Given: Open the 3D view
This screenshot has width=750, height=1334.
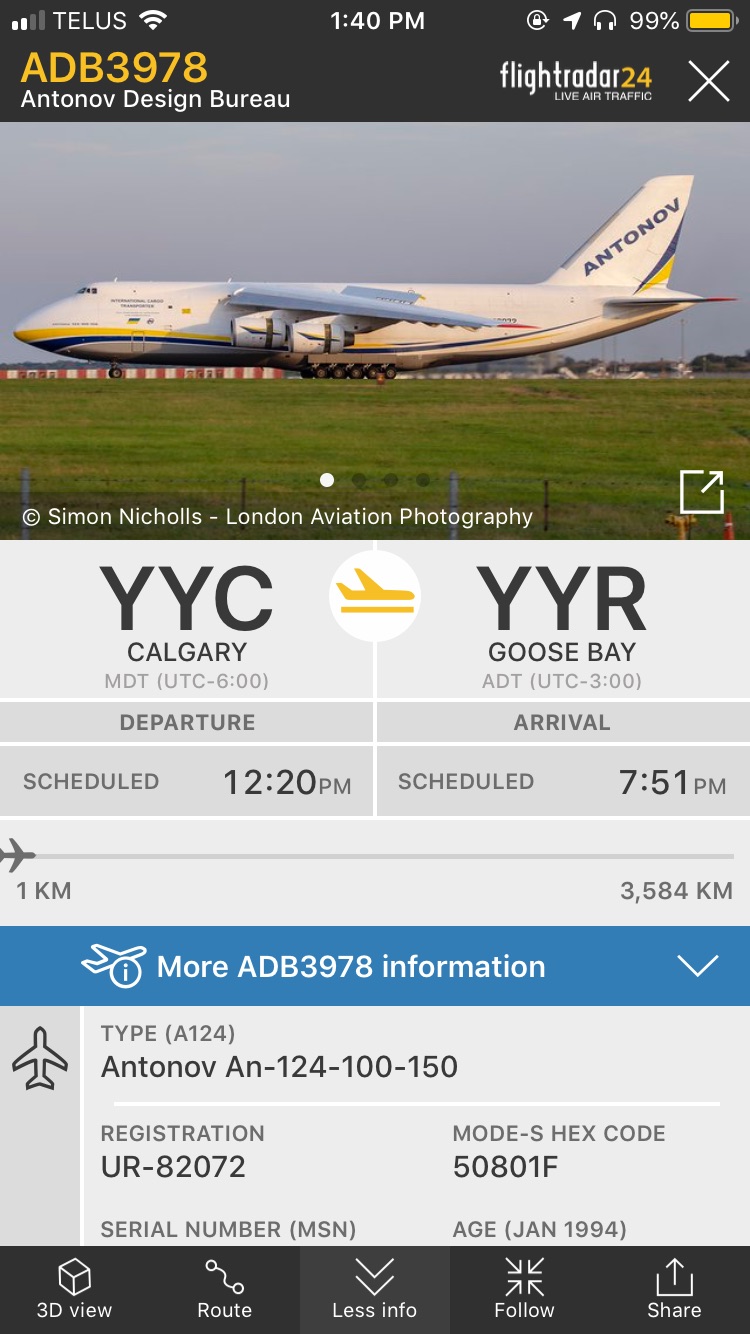Looking at the screenshot, I should [x=75, y=1290].
